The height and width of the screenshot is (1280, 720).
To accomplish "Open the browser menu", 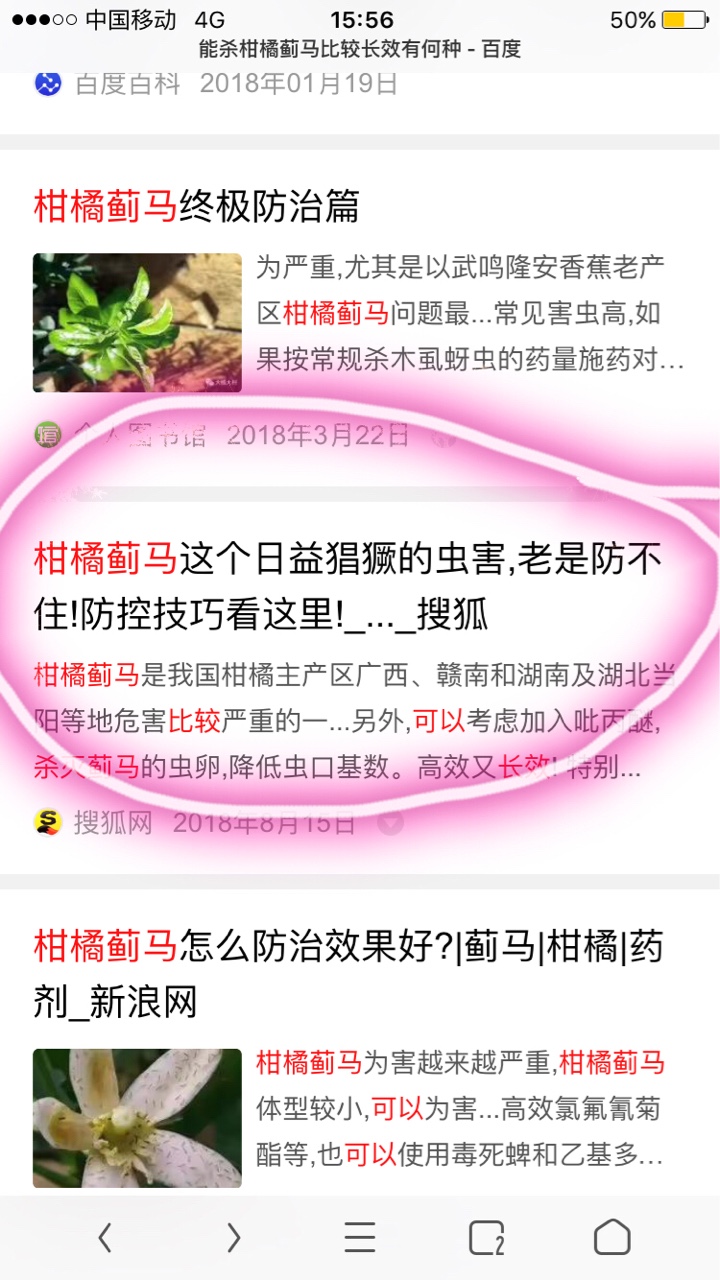I will [360, 1238].
